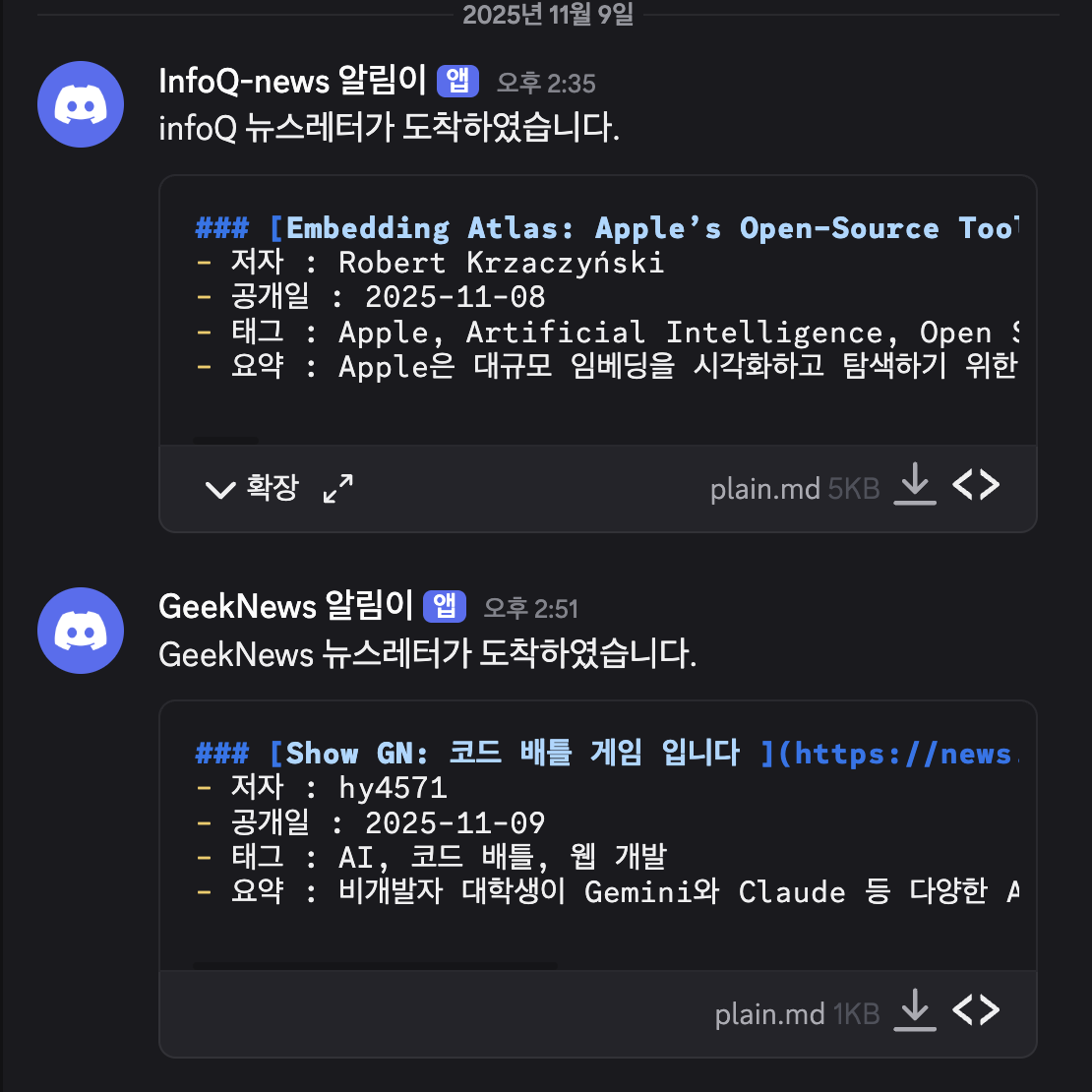
Task: Change the language of the 5KB plain.md preview
Action: [x=976, y=485]
